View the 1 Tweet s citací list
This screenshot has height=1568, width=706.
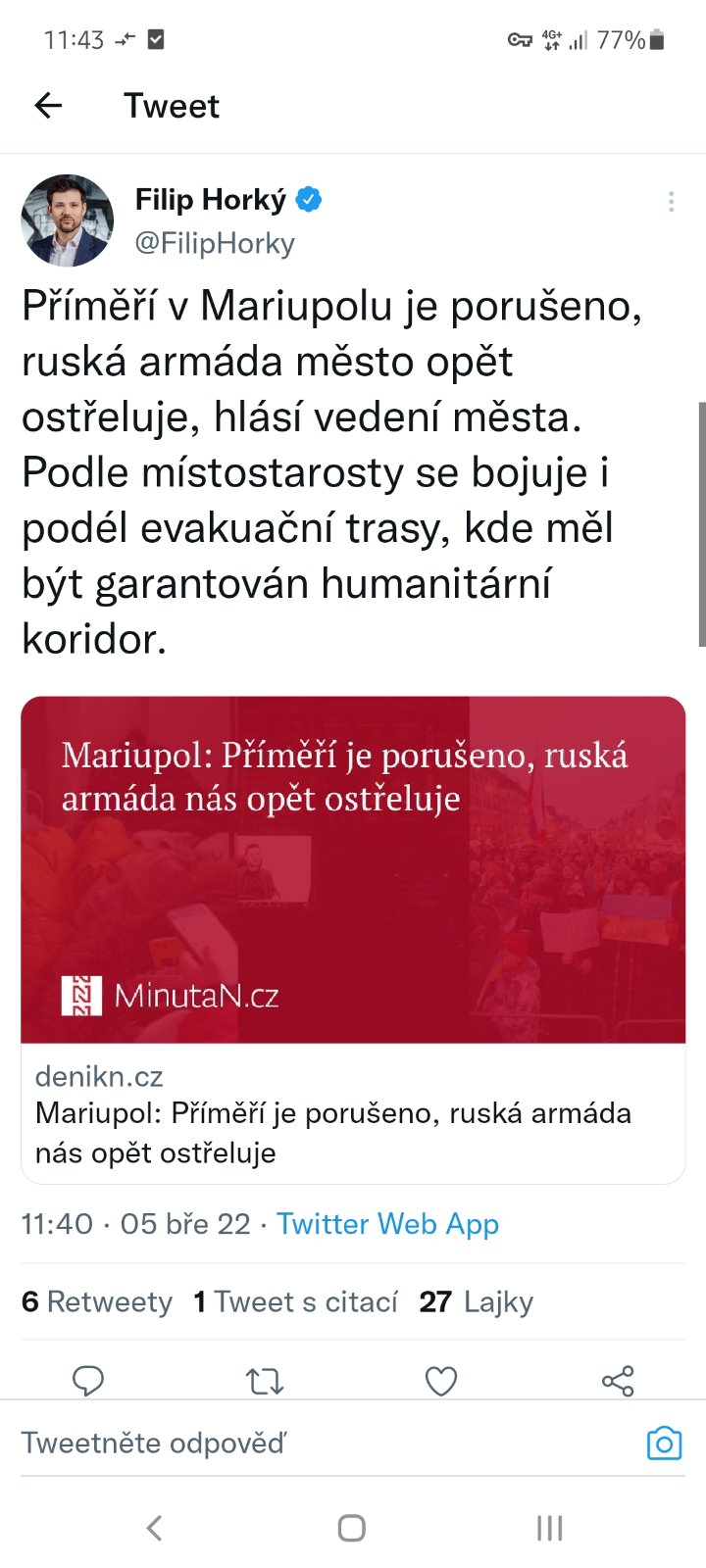tap(295, 1301)
